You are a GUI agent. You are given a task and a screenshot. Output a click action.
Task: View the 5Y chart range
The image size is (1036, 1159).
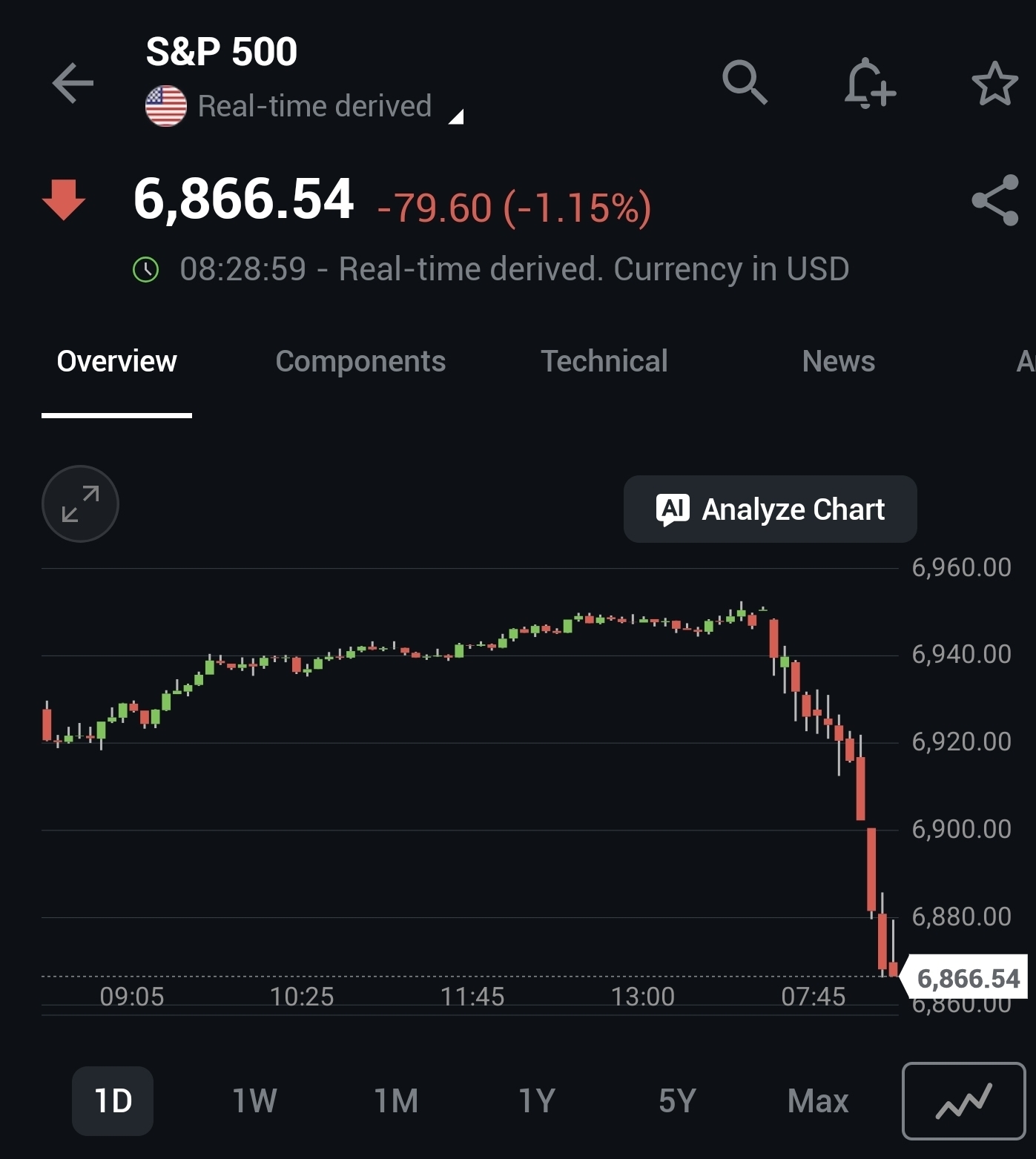pyautogui.click(x=677, y=1101)
